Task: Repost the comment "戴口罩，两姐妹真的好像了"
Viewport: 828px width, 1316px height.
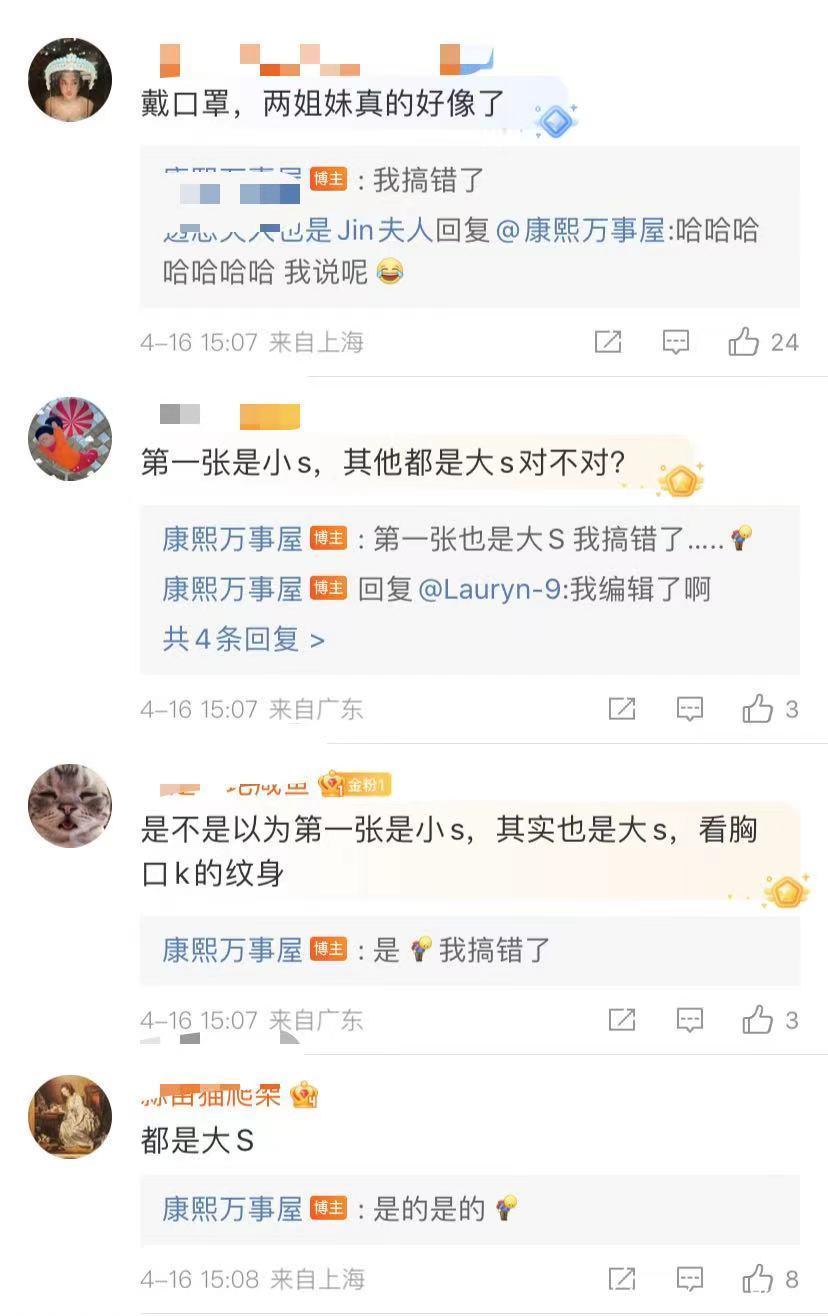Action: (x=608, y=342)
